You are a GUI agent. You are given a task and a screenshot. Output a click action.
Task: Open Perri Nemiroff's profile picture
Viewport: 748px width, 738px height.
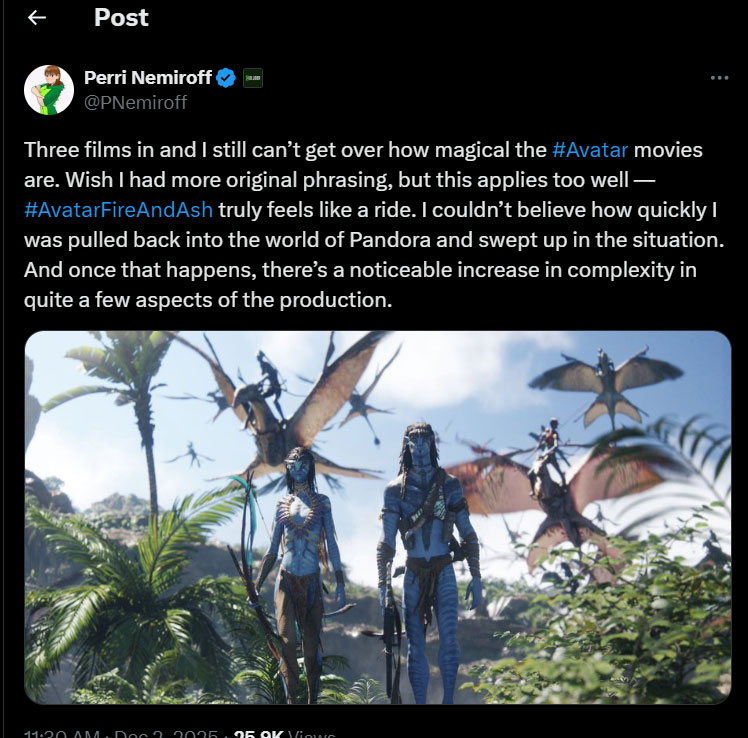coord(48,89)
